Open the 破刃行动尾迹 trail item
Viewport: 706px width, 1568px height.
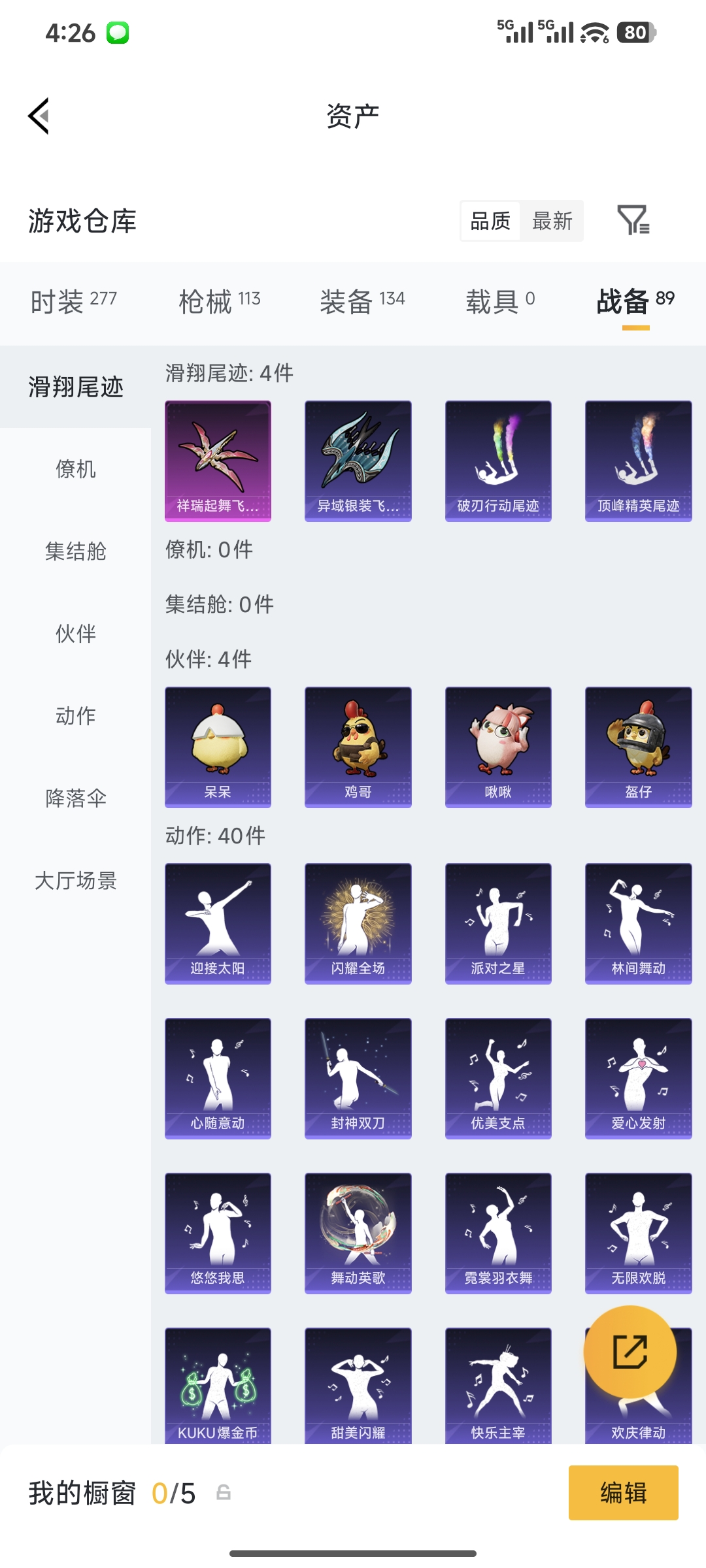tap(497, 459)
